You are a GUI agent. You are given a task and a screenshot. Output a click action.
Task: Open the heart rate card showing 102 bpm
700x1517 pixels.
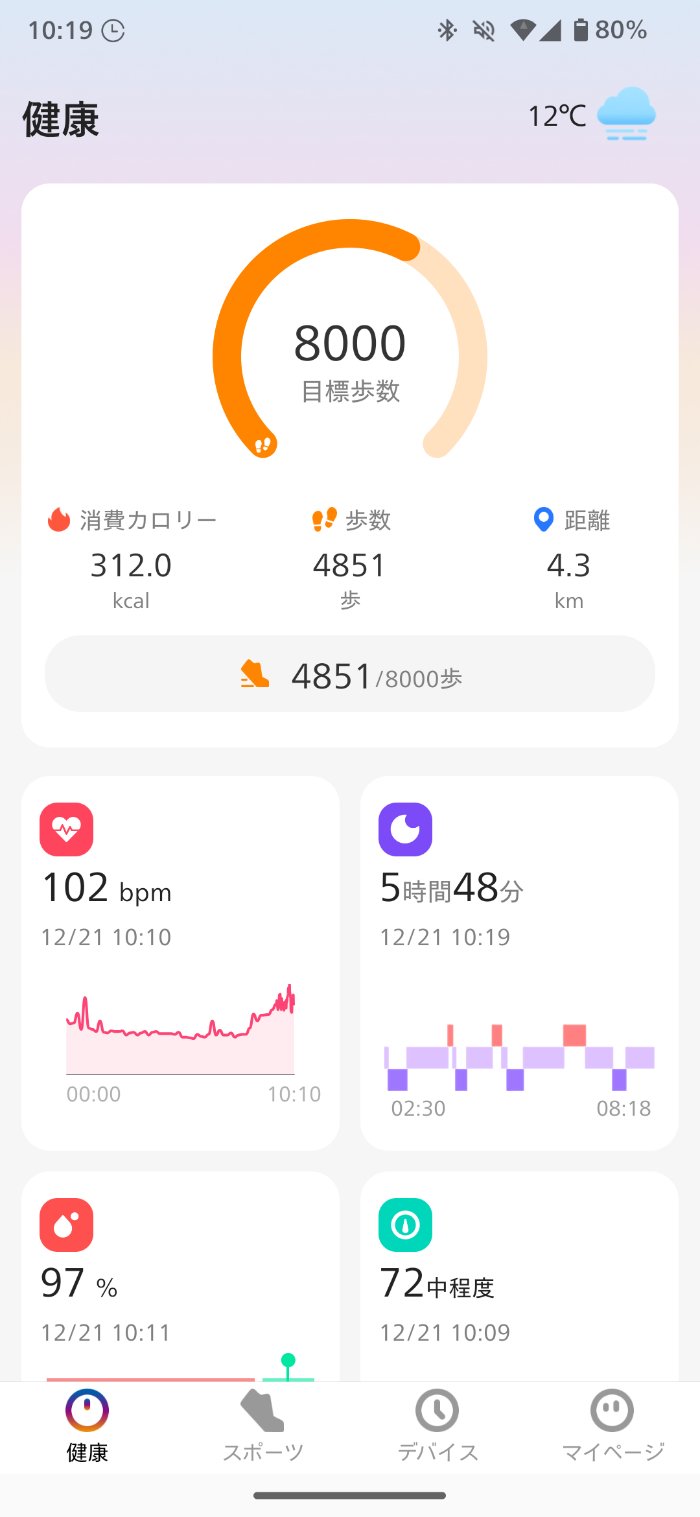tap(180, 962)
